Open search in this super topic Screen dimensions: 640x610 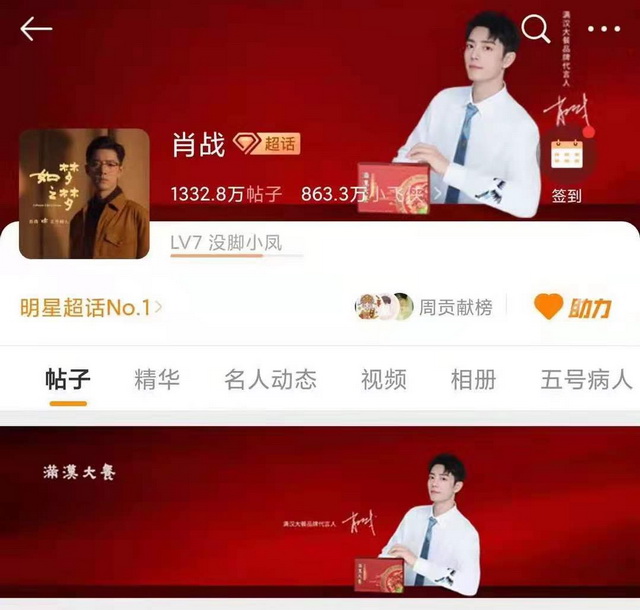pyautogui.click(x=536, y=30)
